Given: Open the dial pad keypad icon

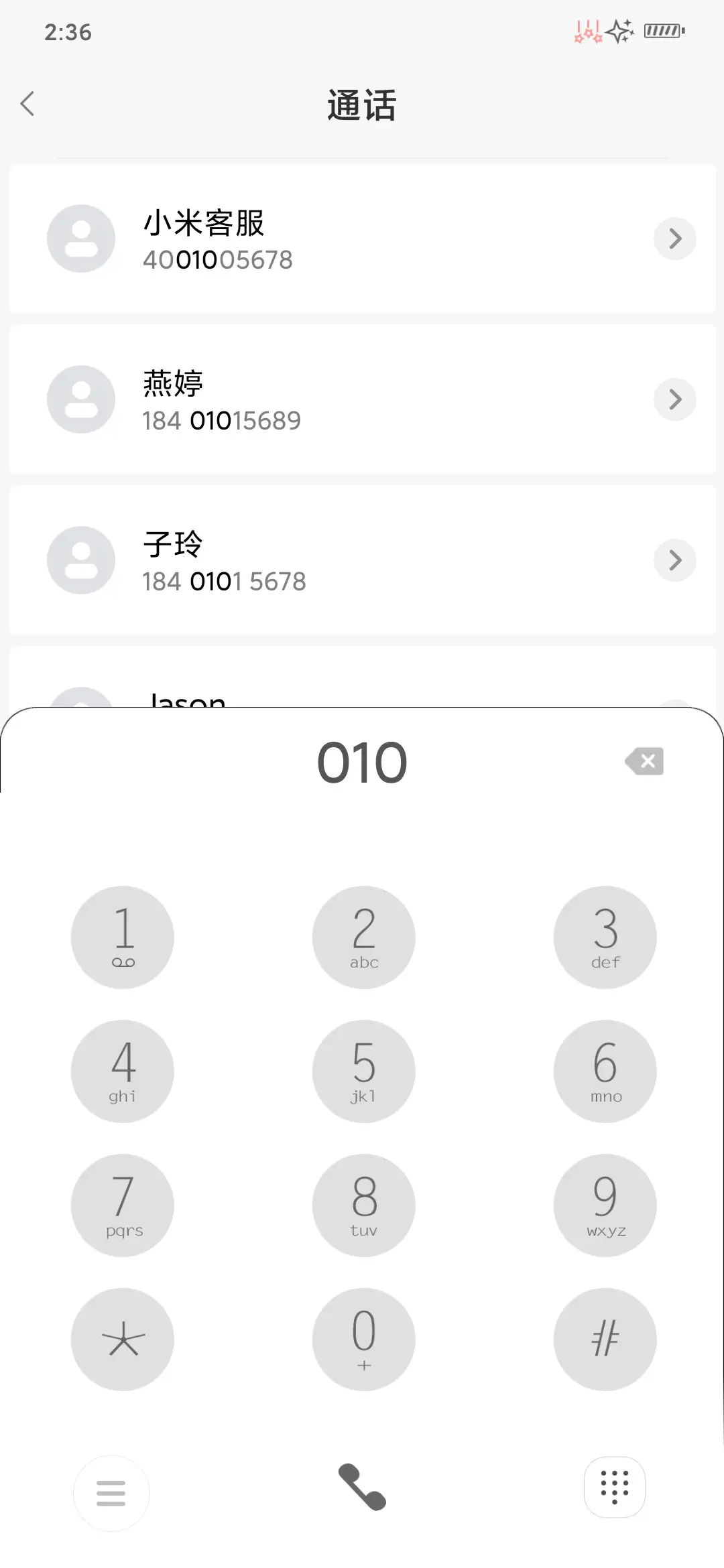Looking at the screenshot, I should tap(613, 1488).
